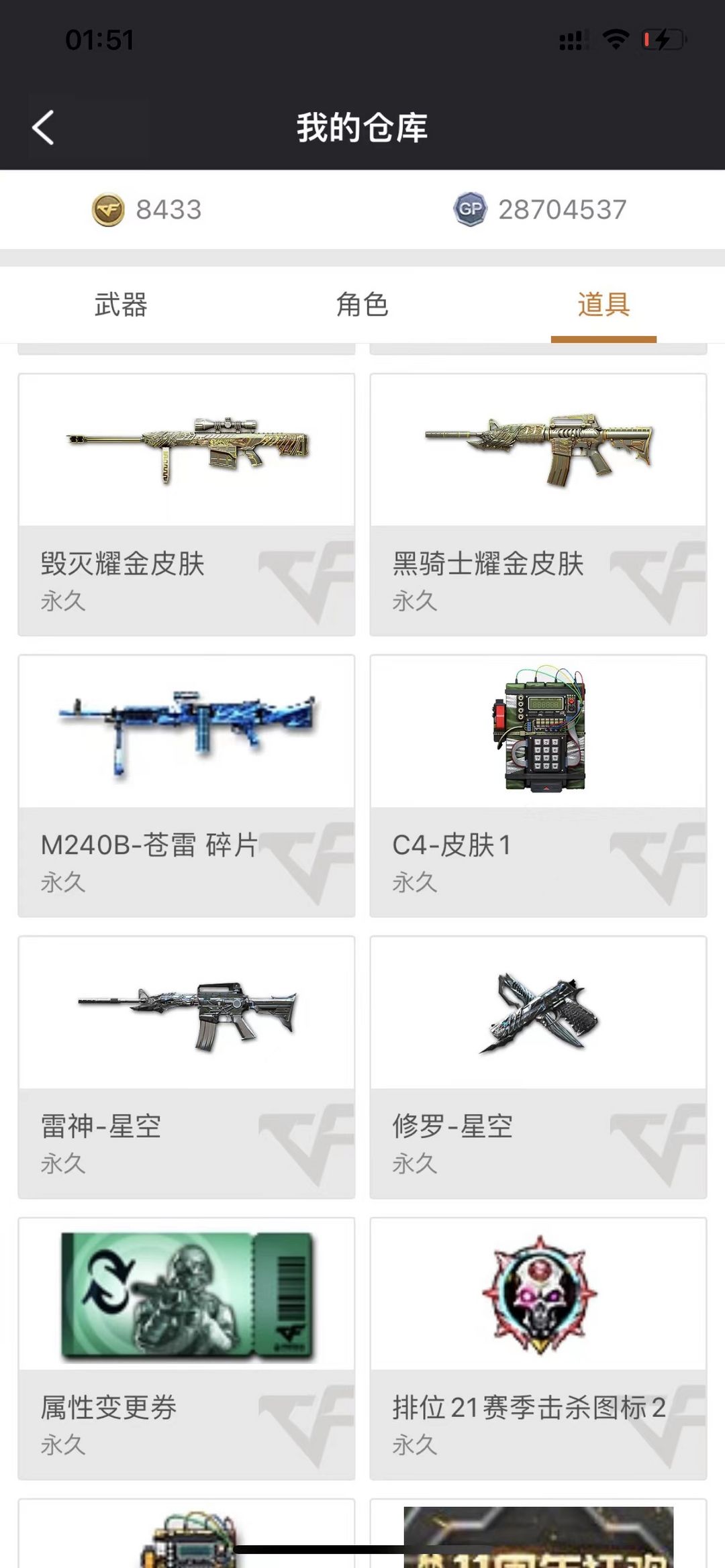Select the 道具 tab
Image resolution: width=725 pixels, height=1568 pixels.
603,305
